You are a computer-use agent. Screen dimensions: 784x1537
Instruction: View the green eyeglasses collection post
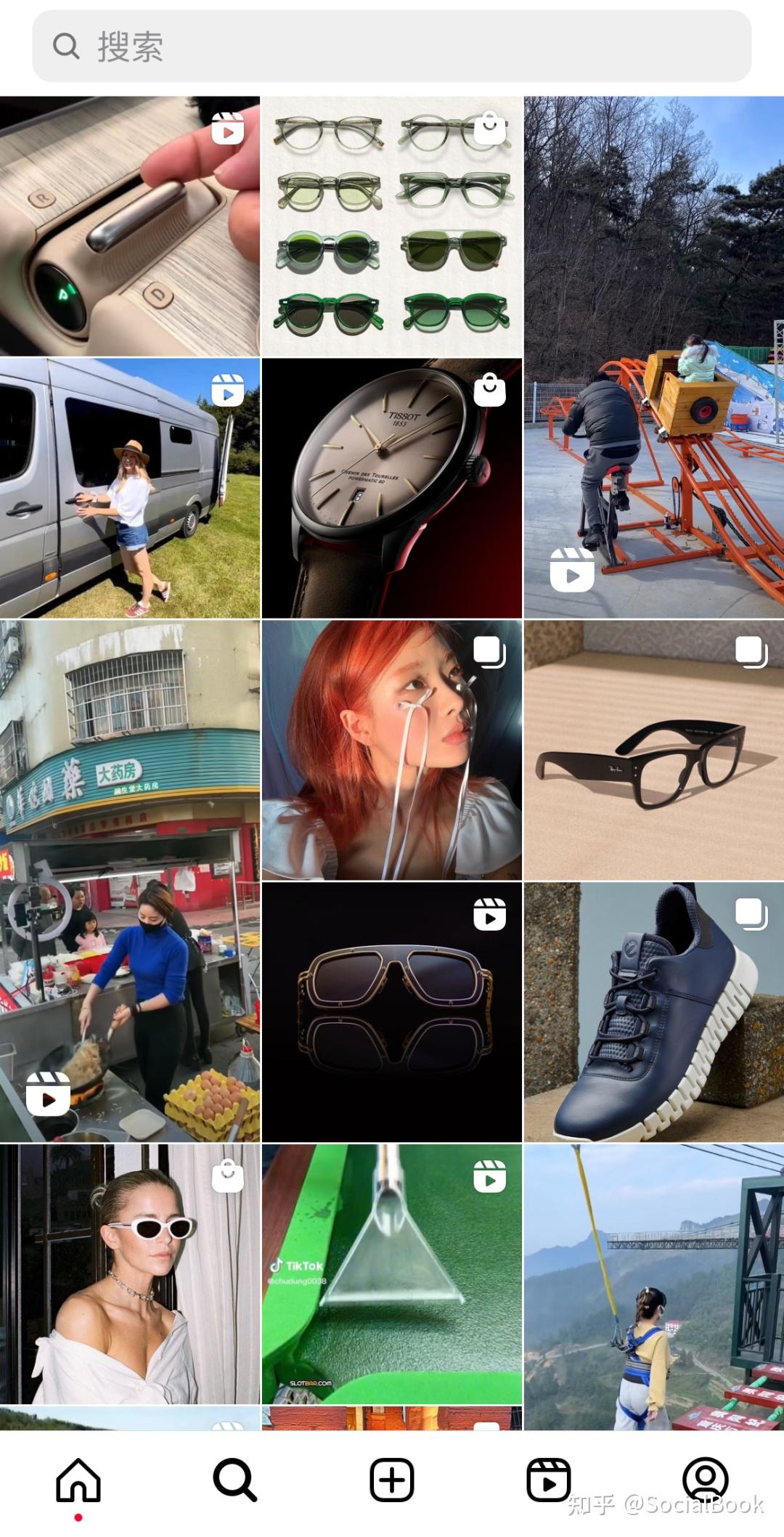392,226
